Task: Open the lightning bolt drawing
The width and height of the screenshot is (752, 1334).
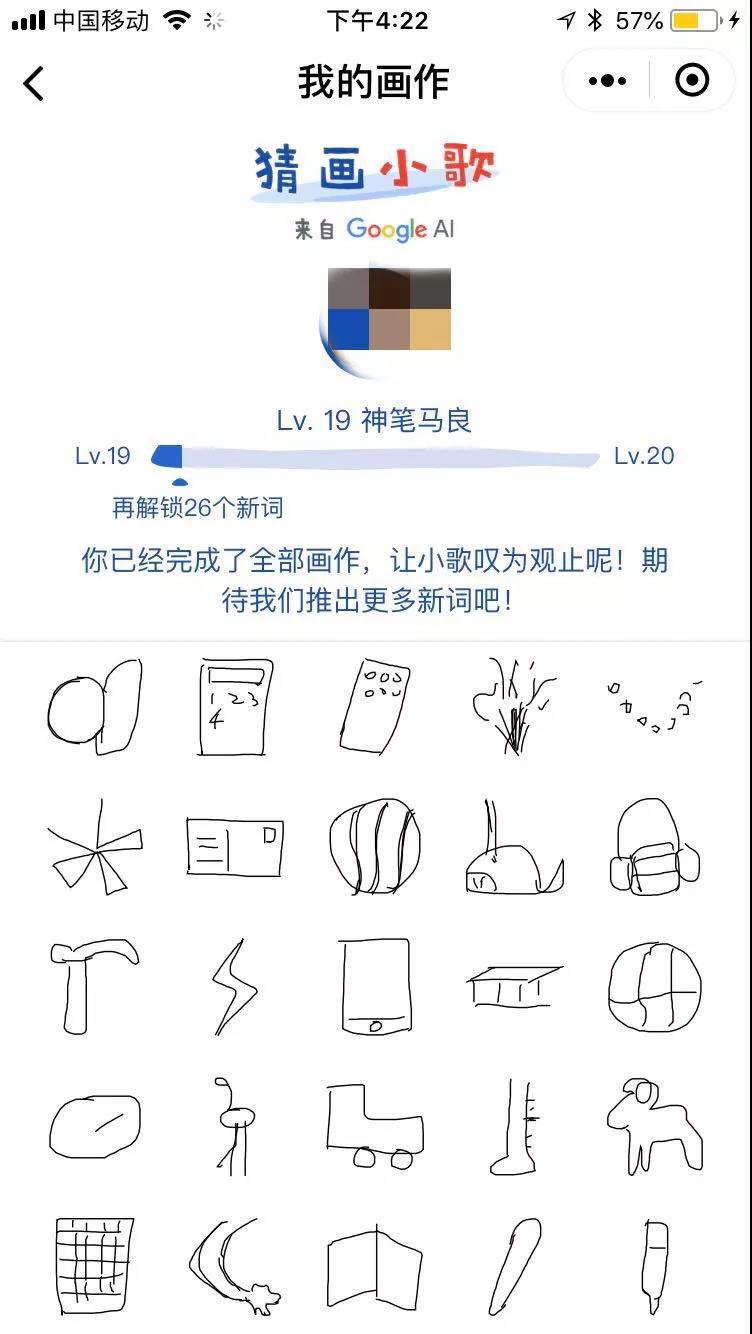Action: (235, 987)
